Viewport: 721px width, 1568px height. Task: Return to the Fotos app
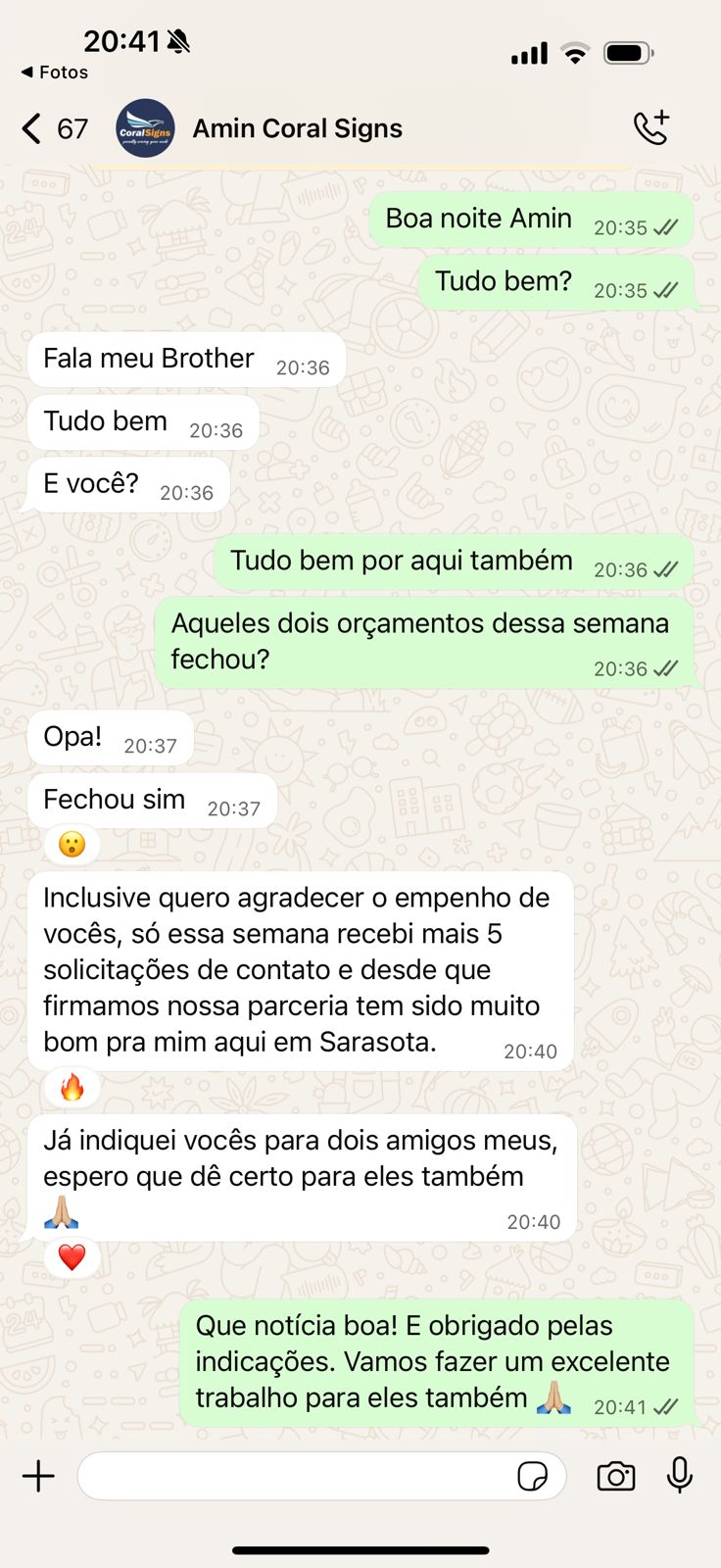coord(55,73)
